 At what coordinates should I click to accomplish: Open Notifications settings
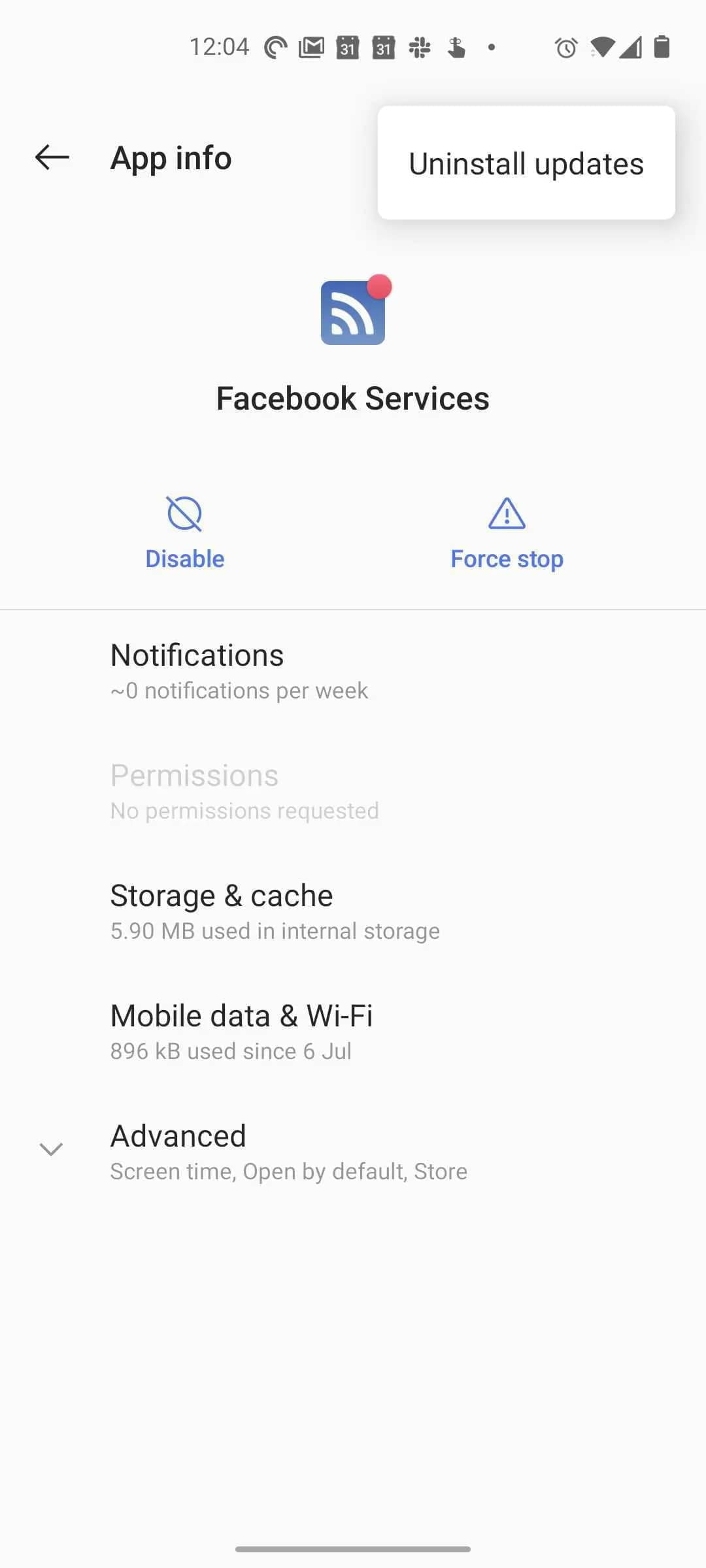pyautogui.click(x=353, y=670)
